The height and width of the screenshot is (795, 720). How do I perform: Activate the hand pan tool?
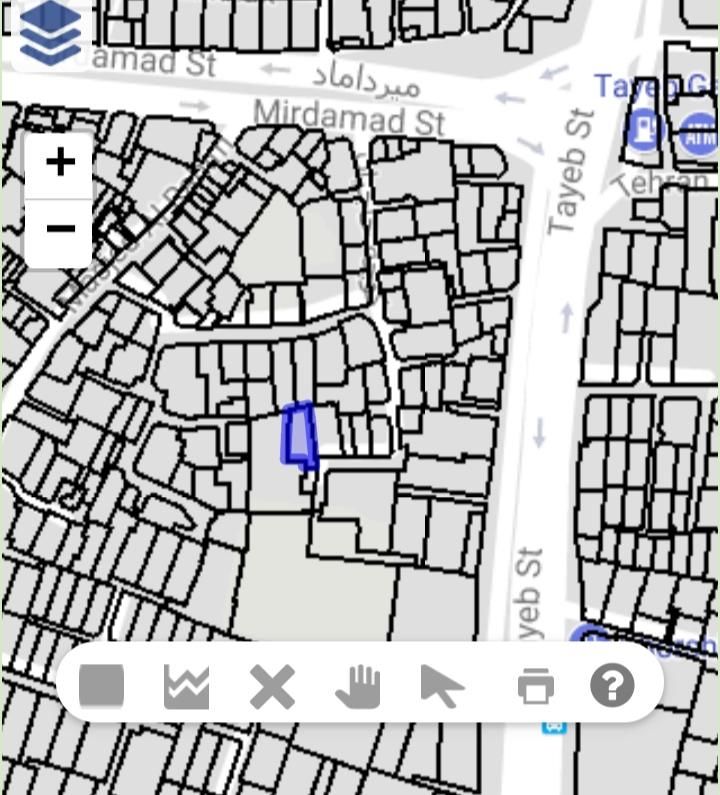358,687
